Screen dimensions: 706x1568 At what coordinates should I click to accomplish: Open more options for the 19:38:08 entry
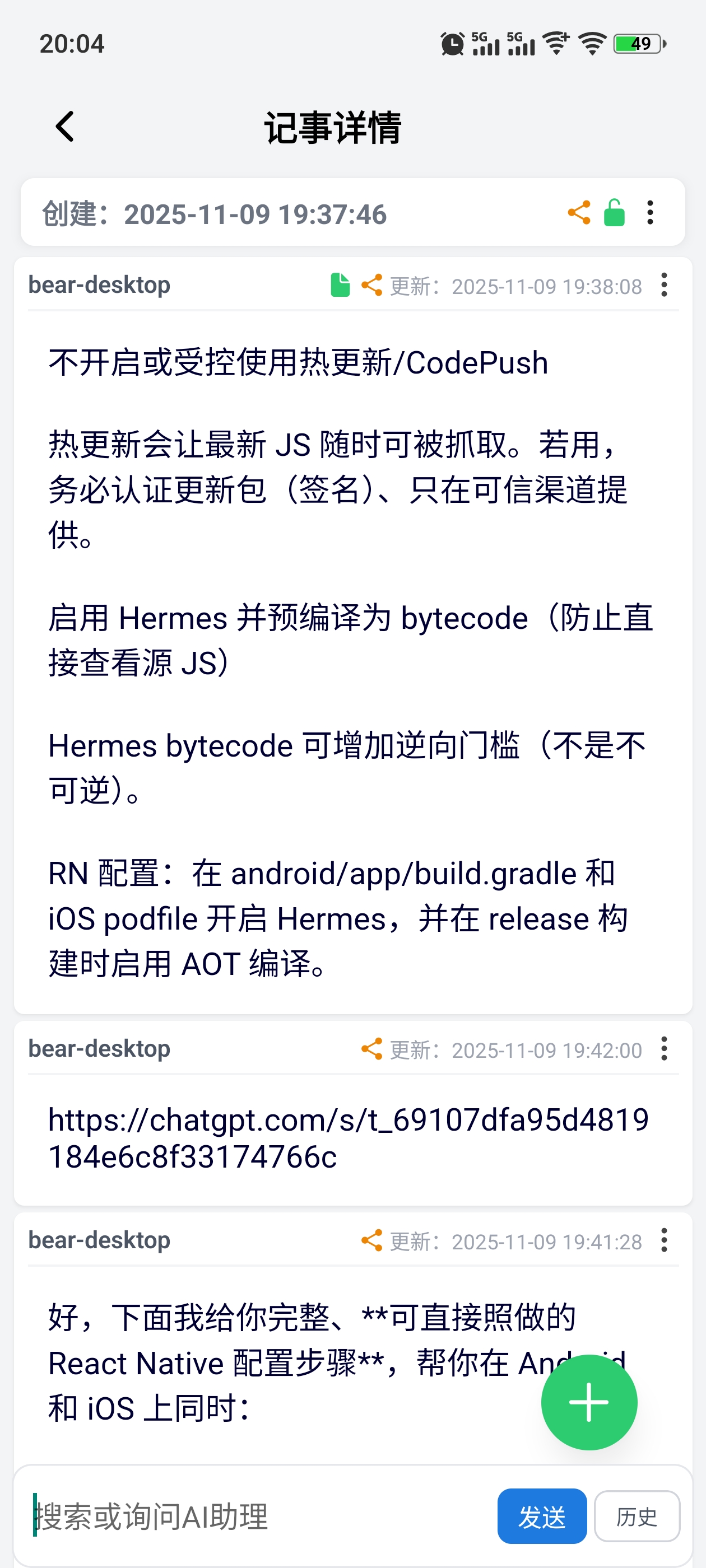664,285
